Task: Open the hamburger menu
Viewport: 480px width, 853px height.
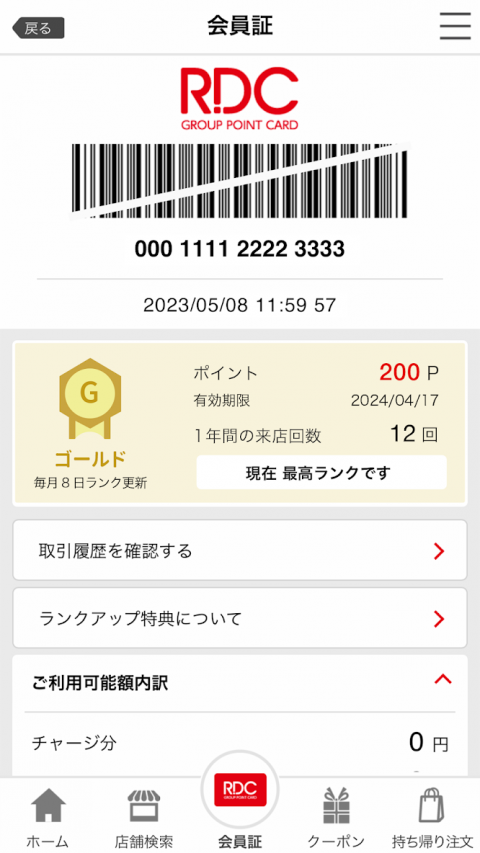Action: [x=455, y=26]
